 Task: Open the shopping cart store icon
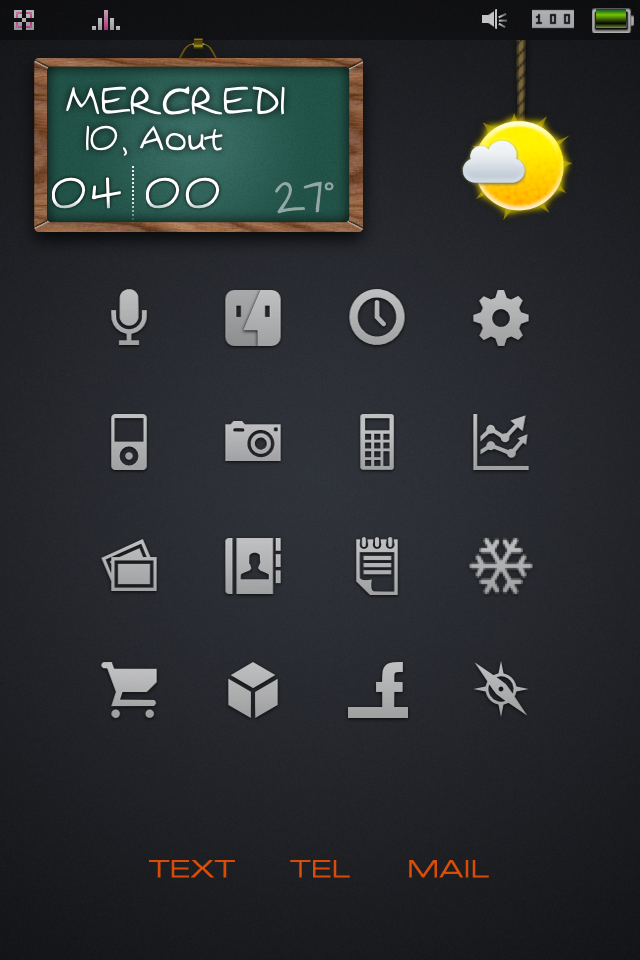click(130, 690)
